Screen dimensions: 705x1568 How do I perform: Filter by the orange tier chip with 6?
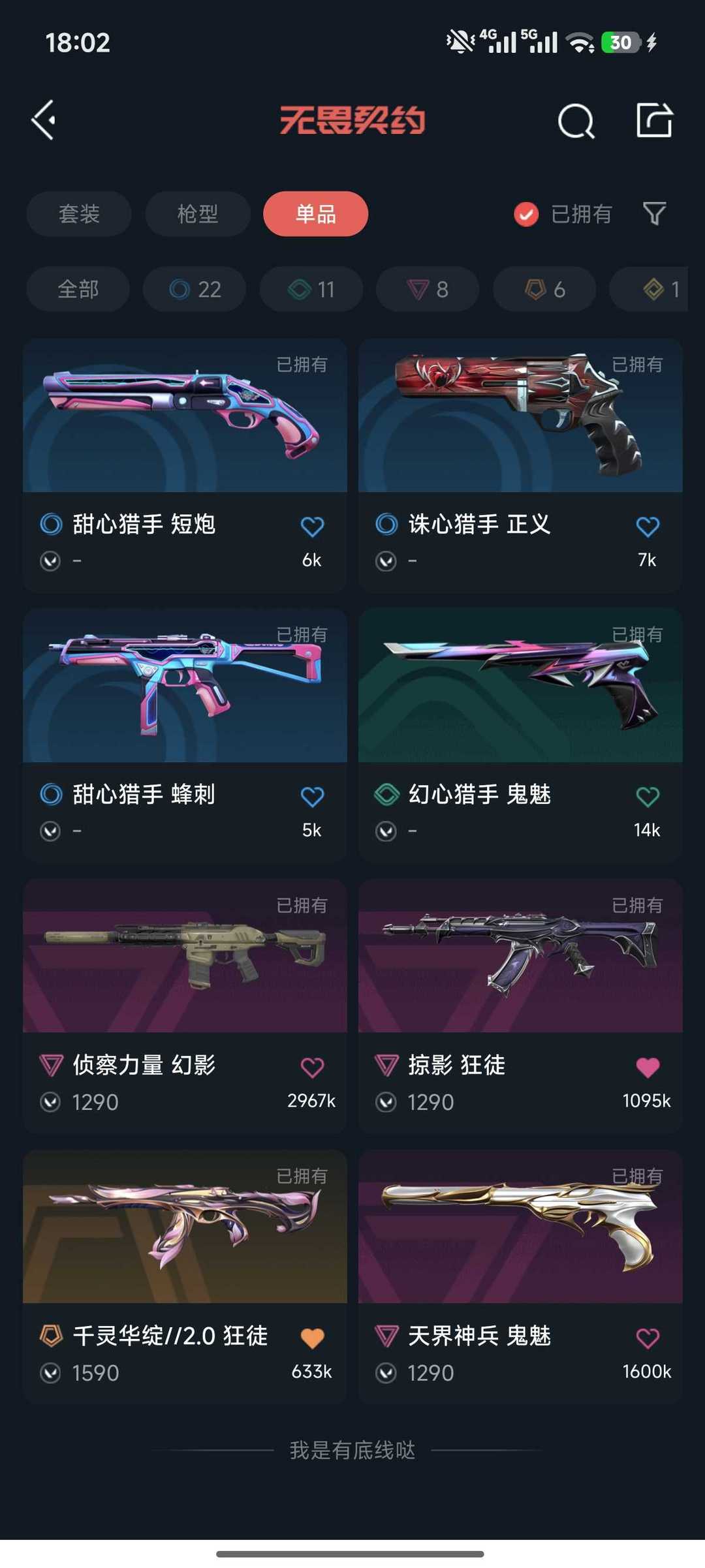click(x=544, y=289)
